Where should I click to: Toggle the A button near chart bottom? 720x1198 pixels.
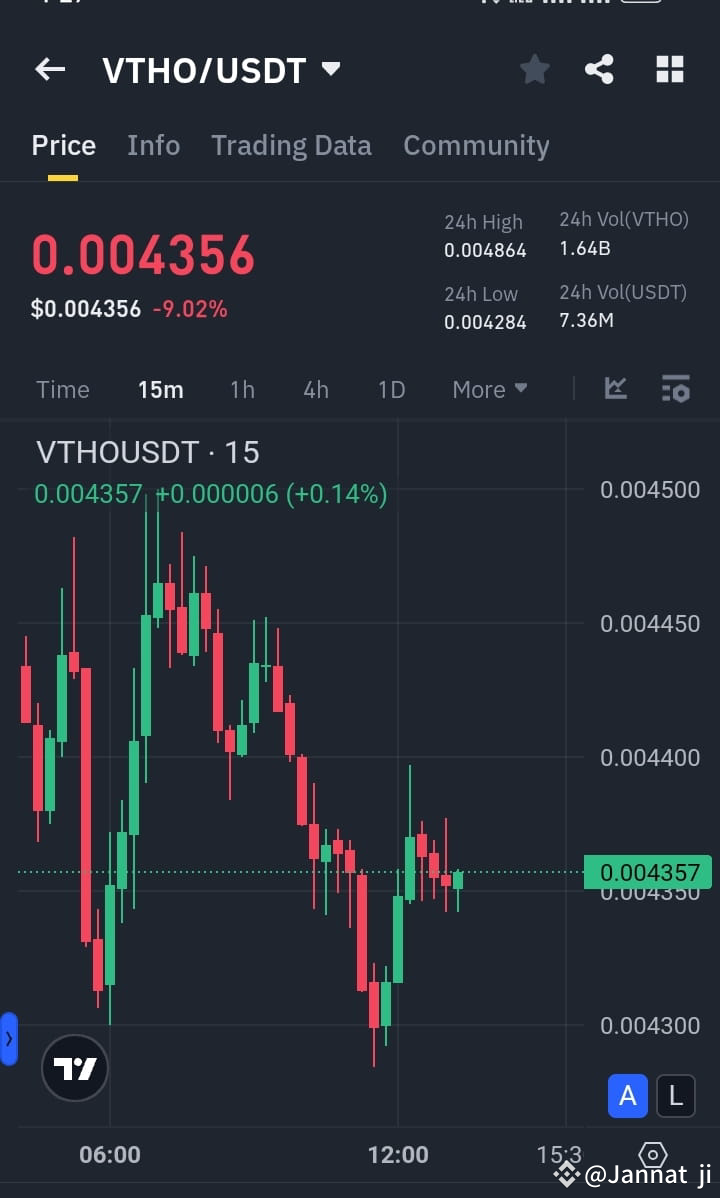(628, 1095)
